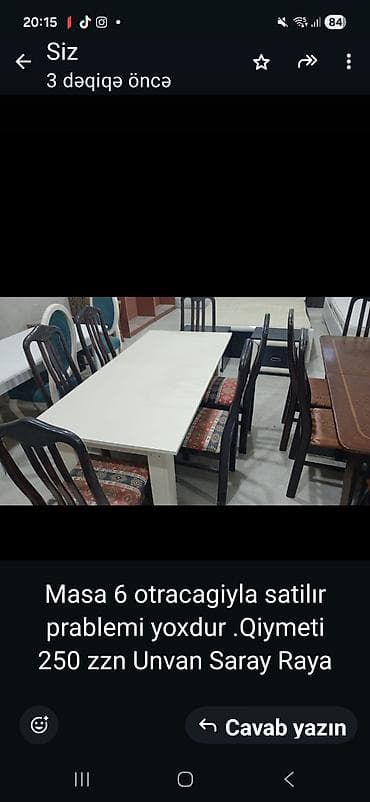Go back using the top-left arrow
Screen dimensions: 370x802
[x=23, y=62]
